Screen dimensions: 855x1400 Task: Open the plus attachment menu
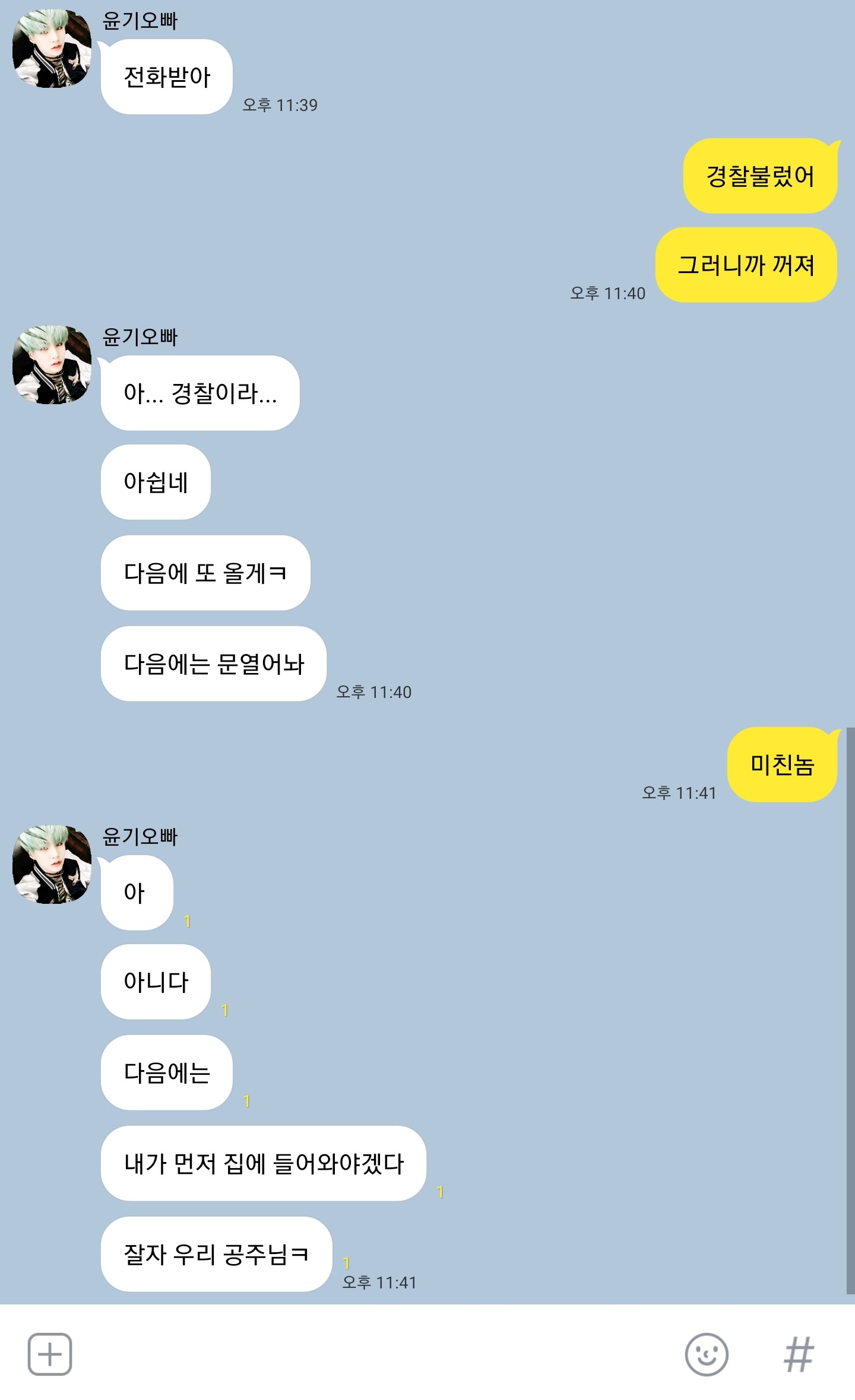50,1354
